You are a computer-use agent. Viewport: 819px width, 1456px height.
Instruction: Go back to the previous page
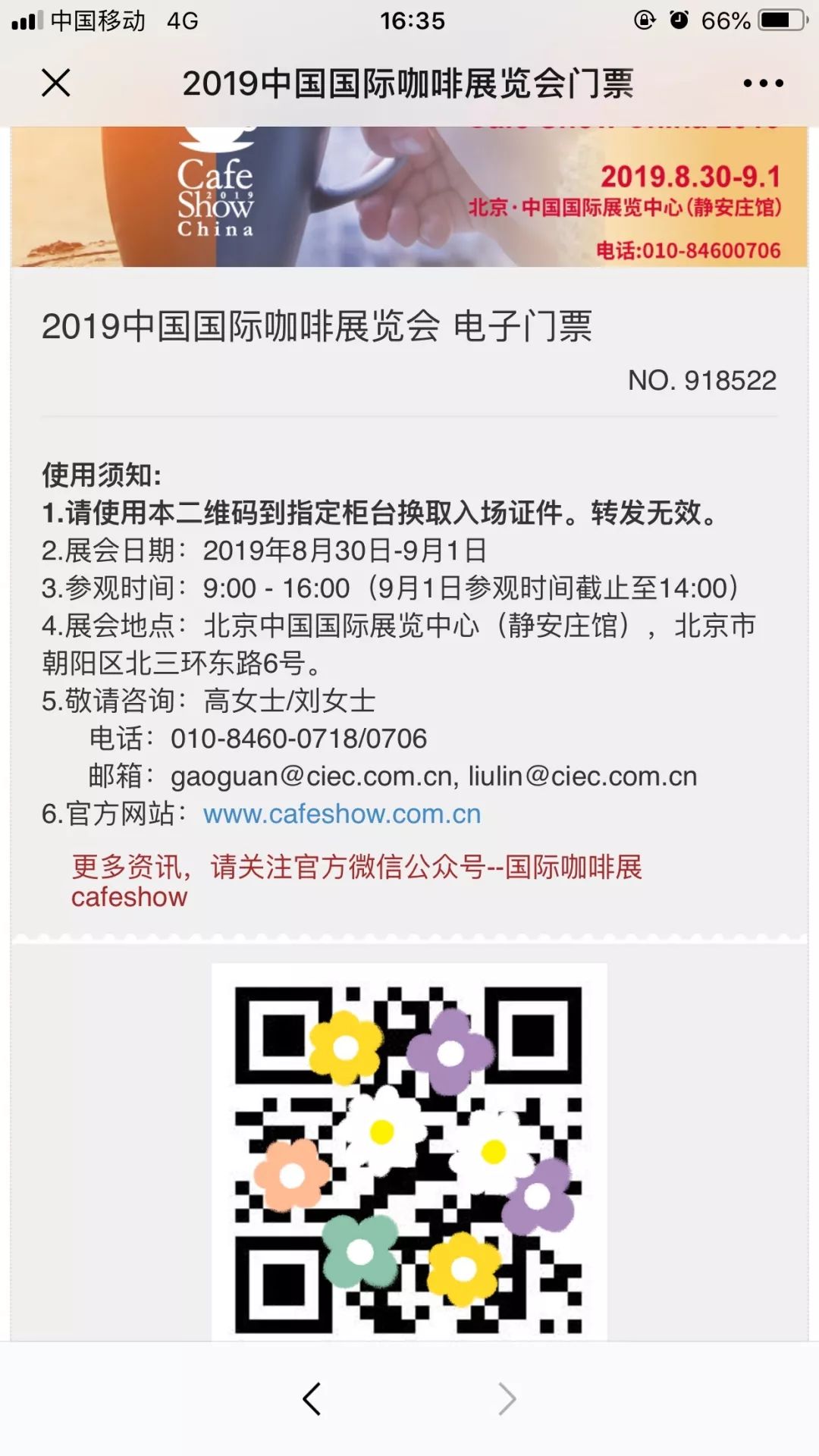click(312, 1399)
